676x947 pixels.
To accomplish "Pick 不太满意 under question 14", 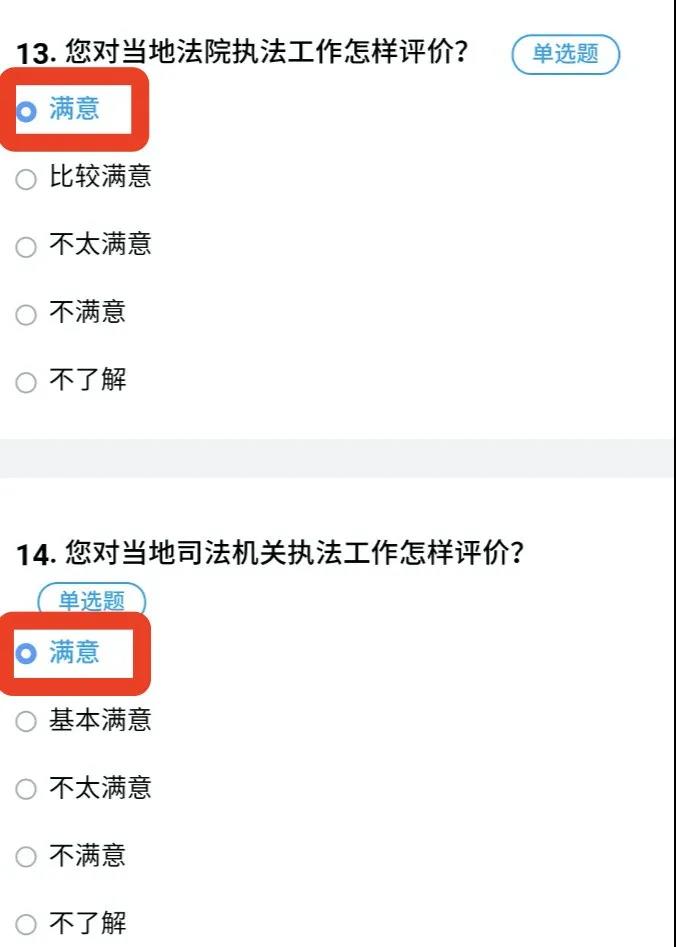I will click(x=27, y=790).
